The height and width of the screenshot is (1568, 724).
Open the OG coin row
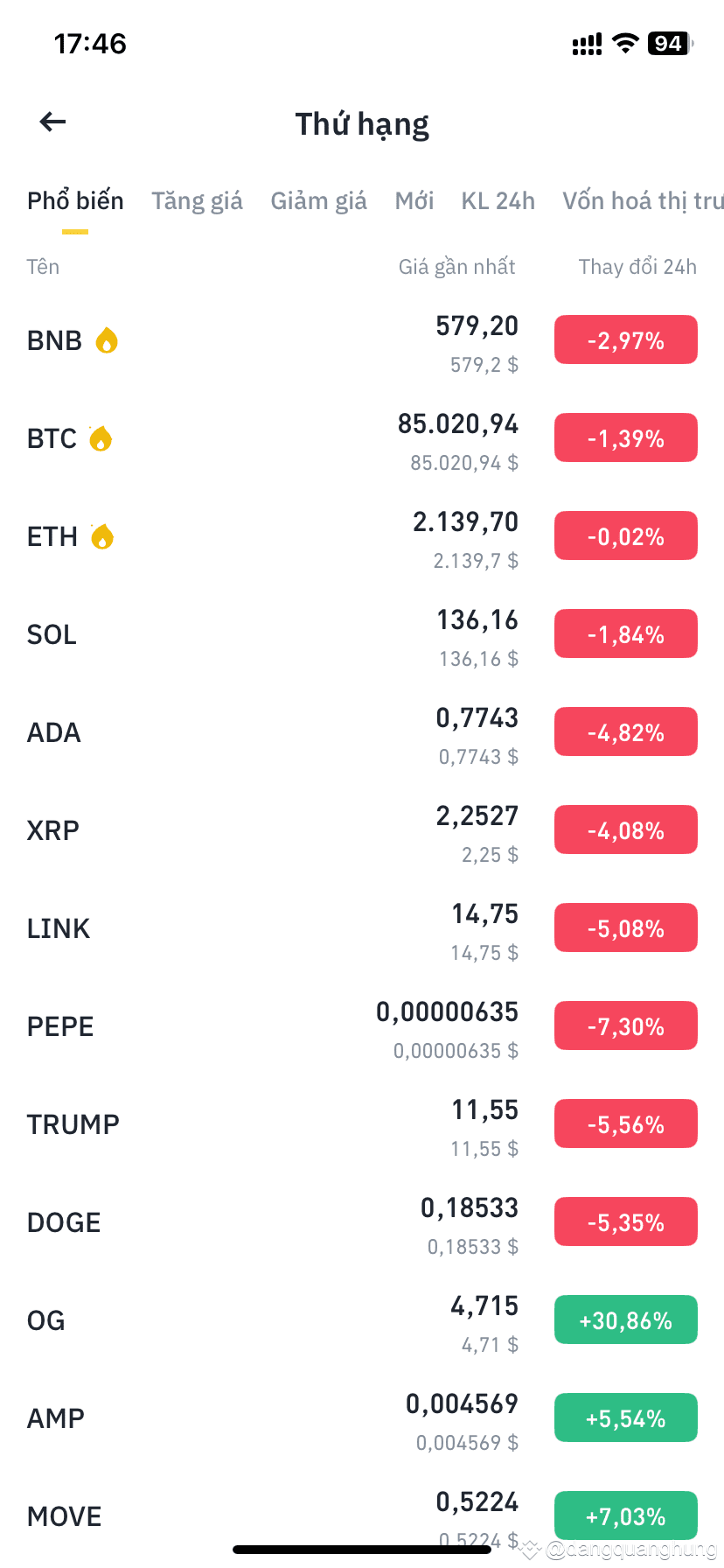(x=362, y=1320)
